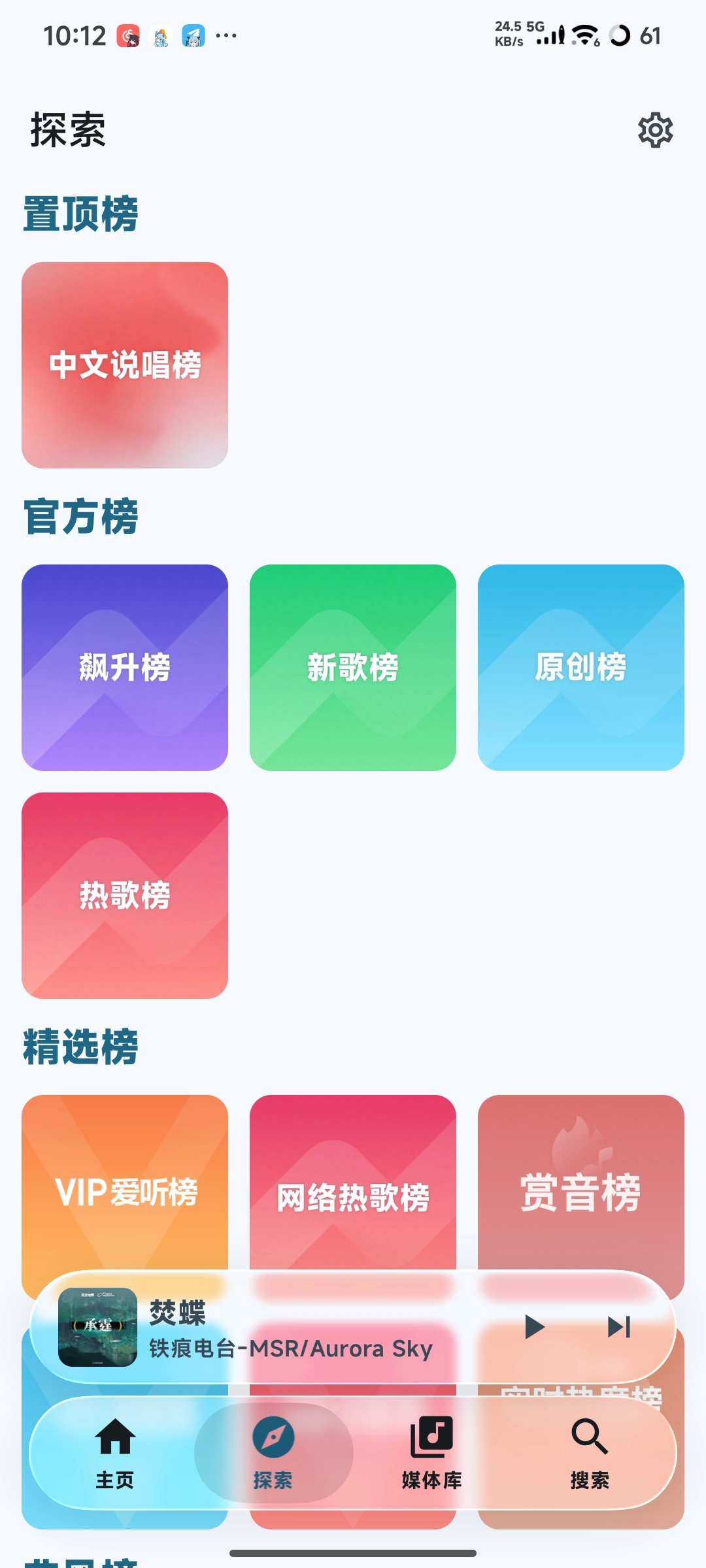Go to the 媒体库 tab

[x=431, y=1452]
